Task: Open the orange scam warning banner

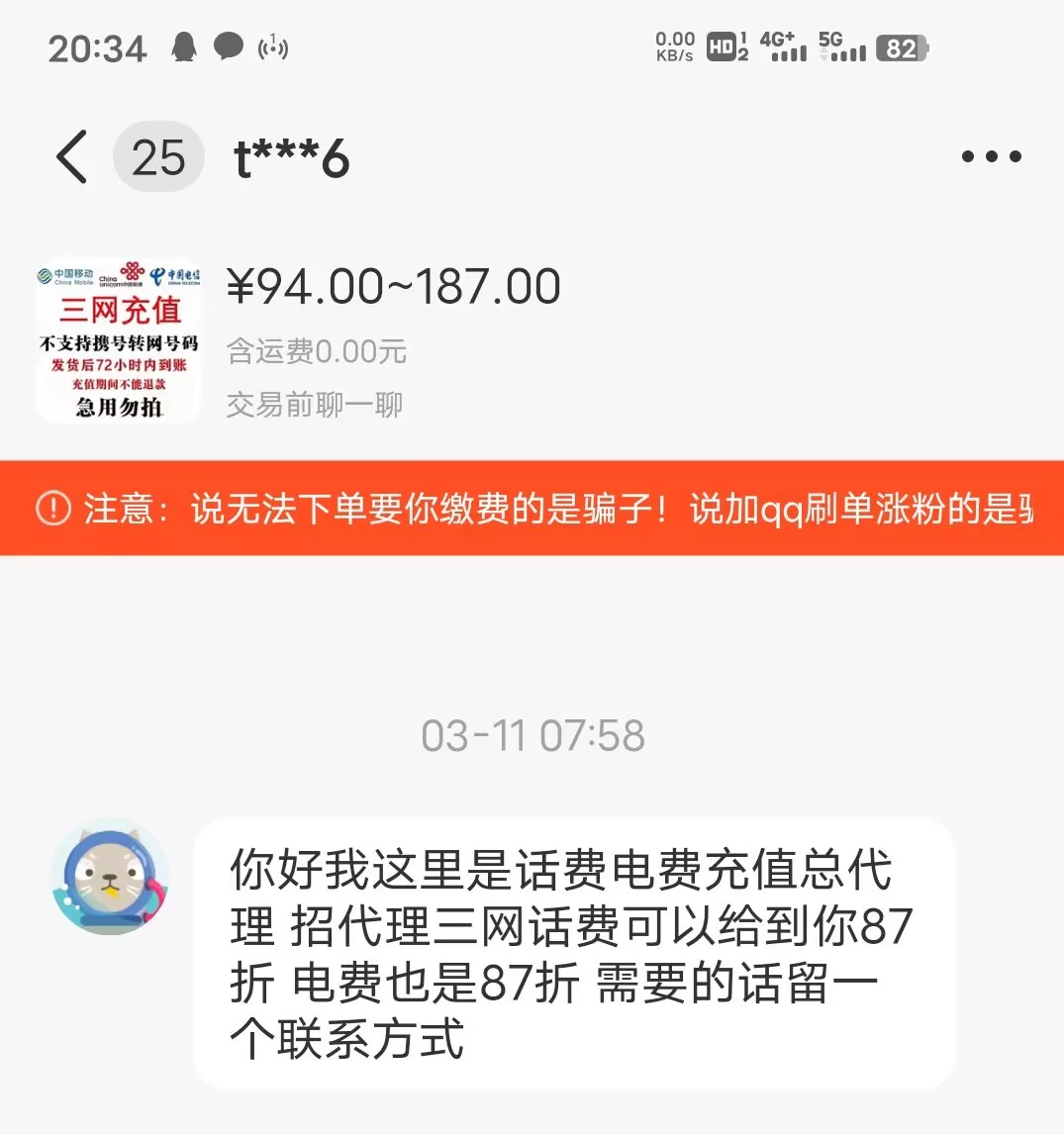Action: [532, 509]
